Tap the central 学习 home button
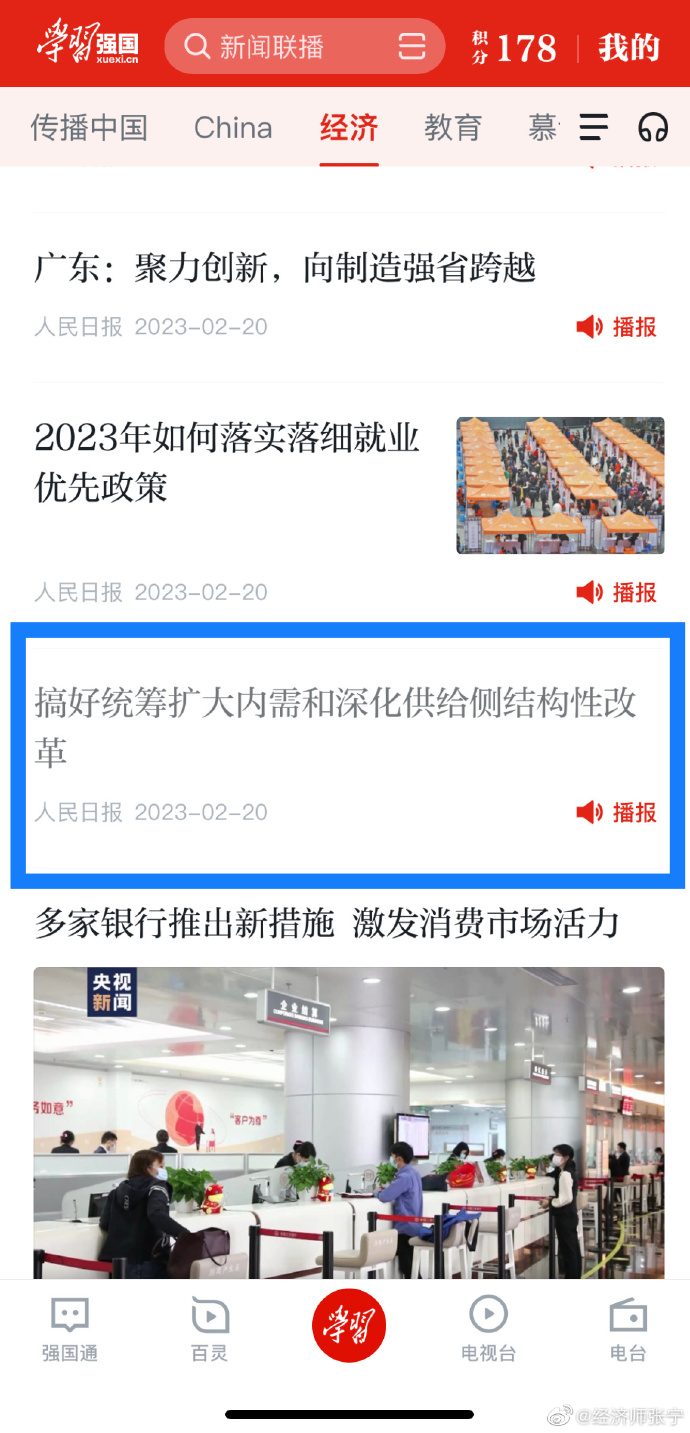The width and height of the screenshot is (690, 1433). [x=349, y=1325]
